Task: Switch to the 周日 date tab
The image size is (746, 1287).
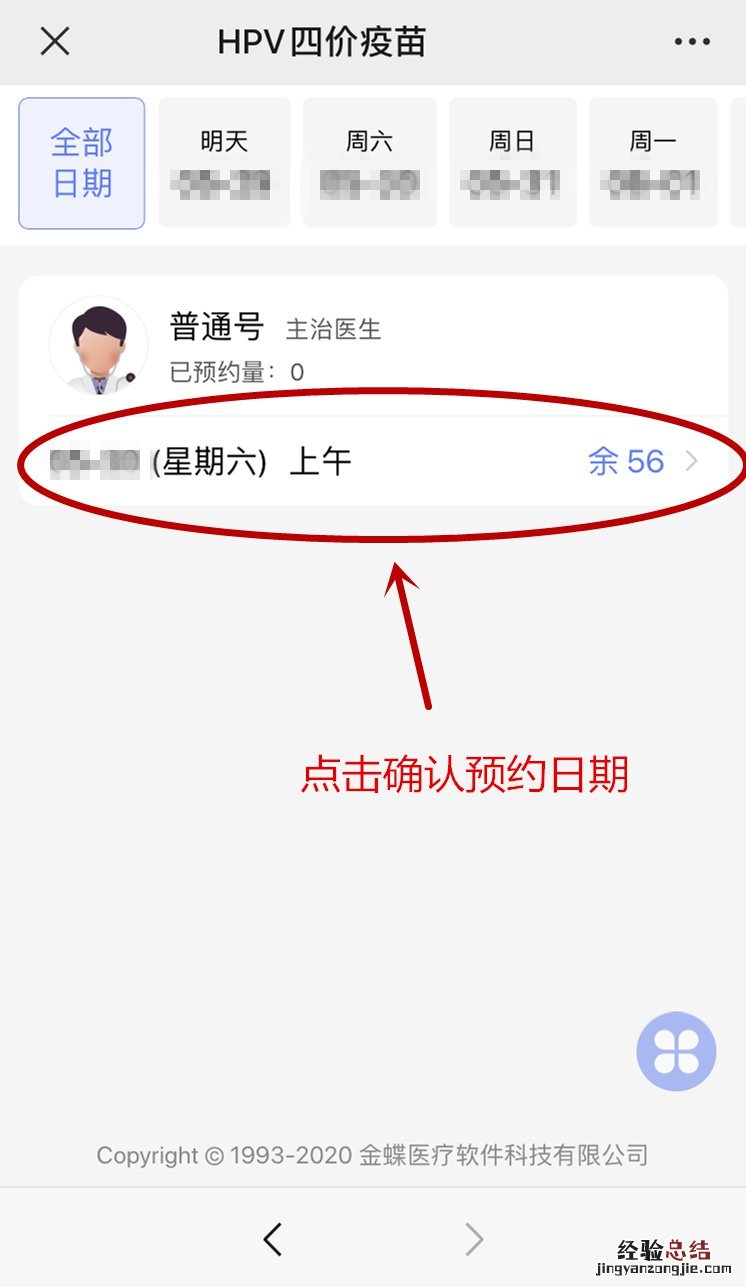Action: coord(512,163)
